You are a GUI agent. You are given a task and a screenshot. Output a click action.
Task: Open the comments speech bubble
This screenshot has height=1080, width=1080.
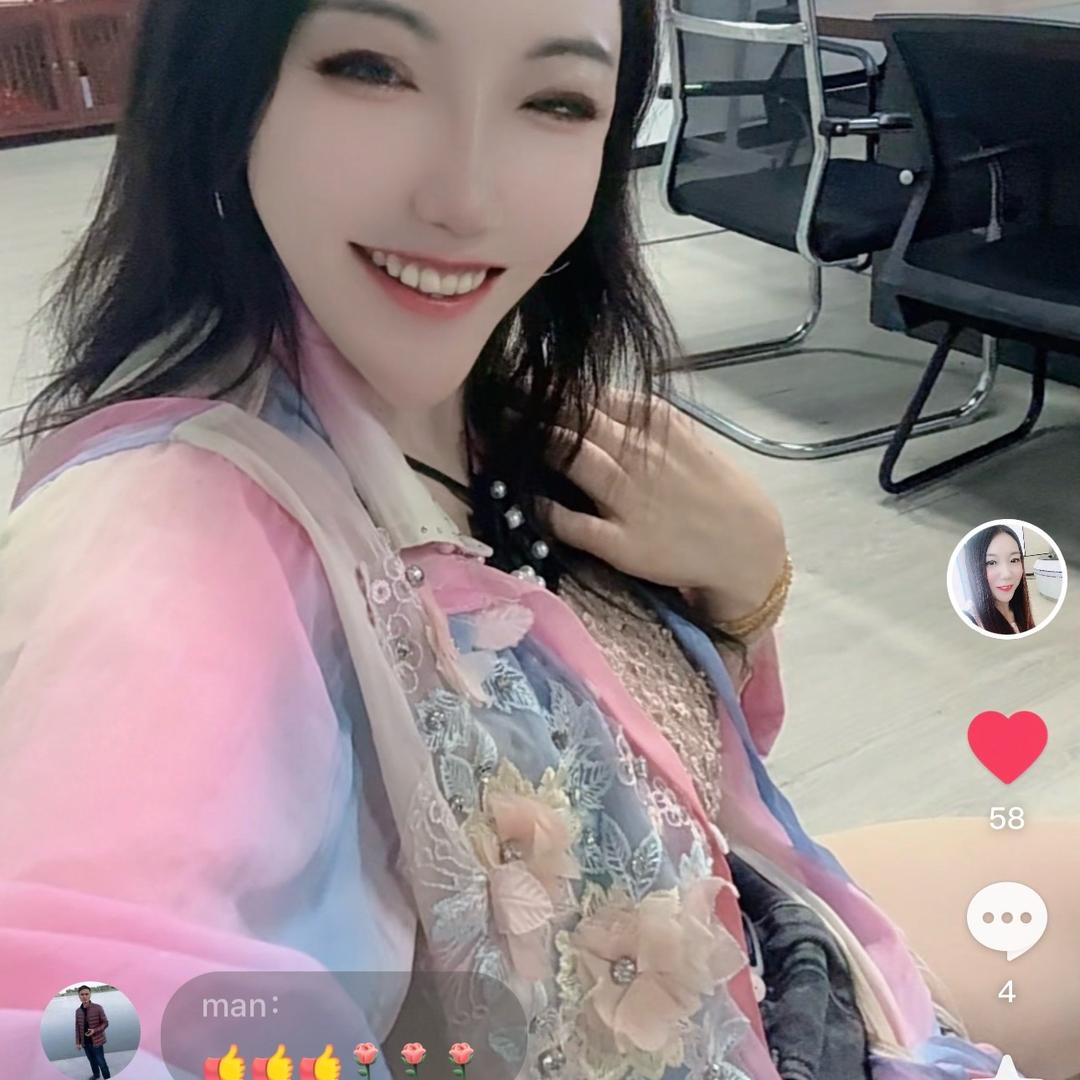coord(1006,920)
